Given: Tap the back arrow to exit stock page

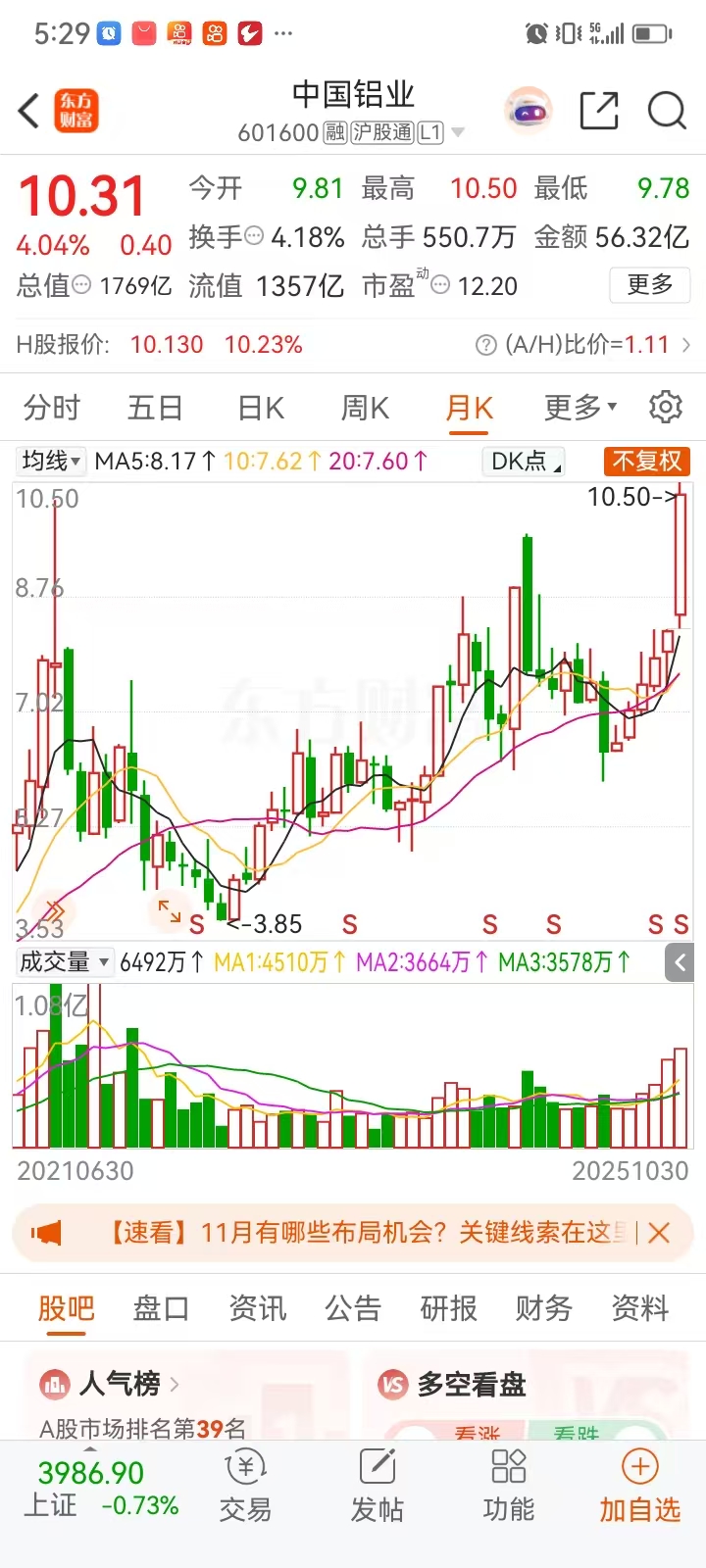Looking at the screenshot, I should [26, 111].
